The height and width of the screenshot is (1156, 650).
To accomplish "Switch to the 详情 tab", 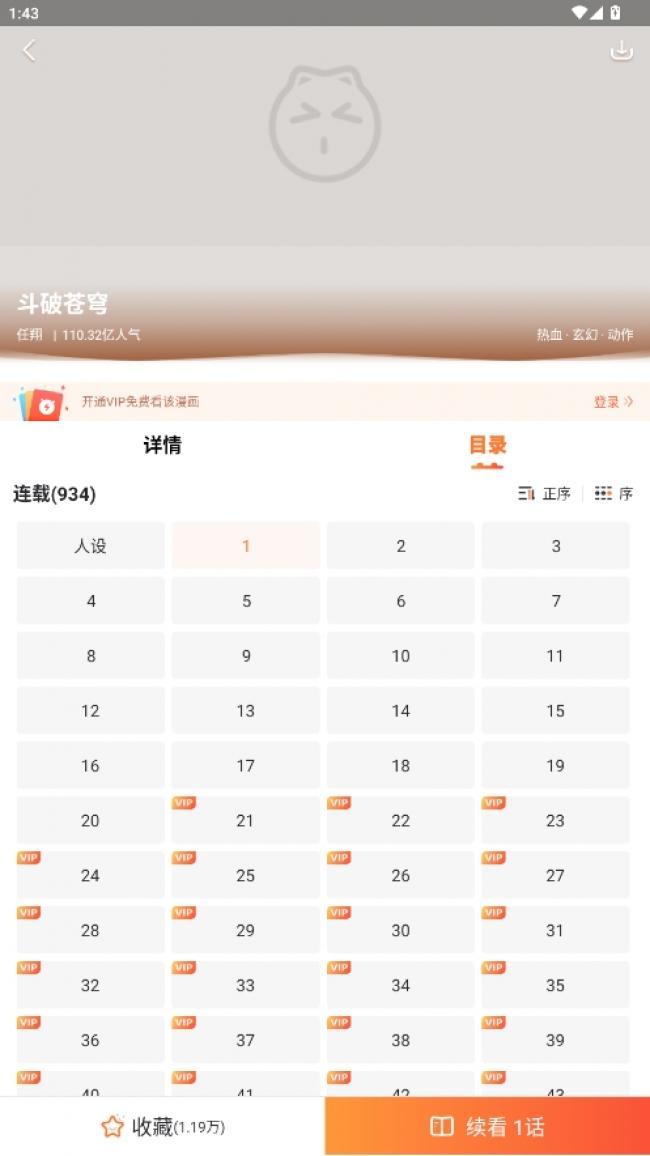I will 162,445.
